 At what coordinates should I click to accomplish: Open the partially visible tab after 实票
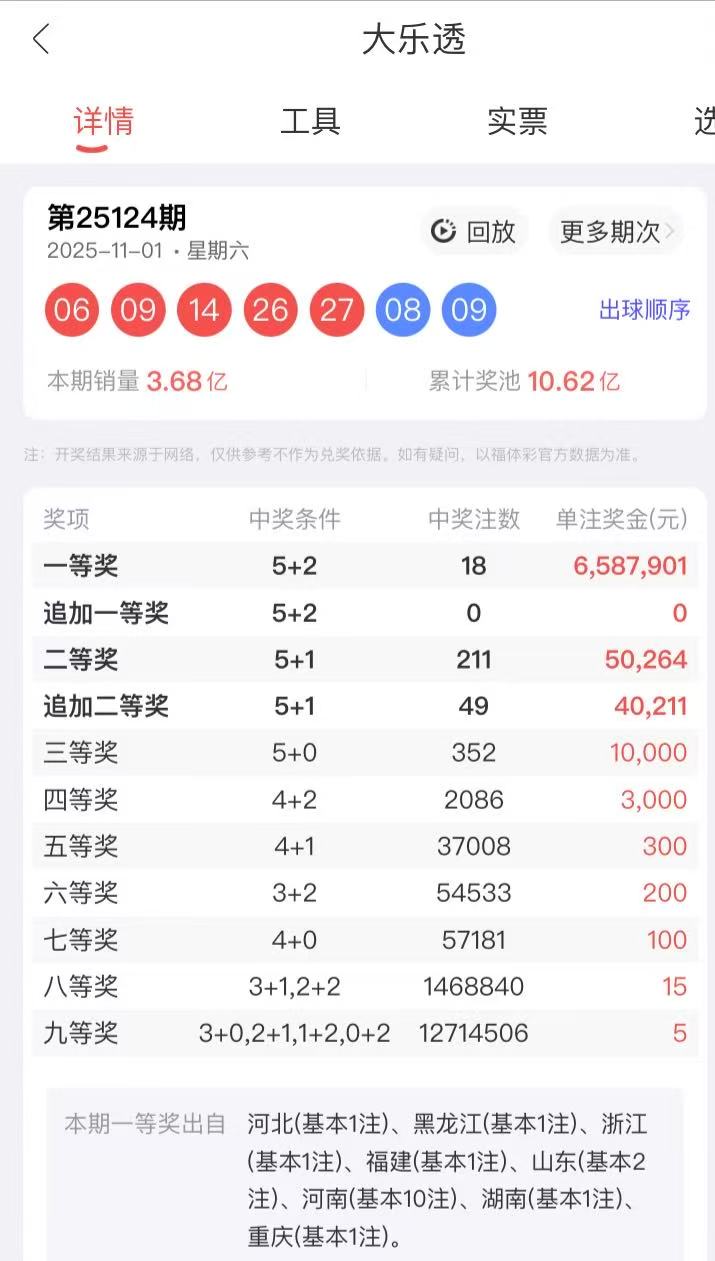tap(704, 122)
